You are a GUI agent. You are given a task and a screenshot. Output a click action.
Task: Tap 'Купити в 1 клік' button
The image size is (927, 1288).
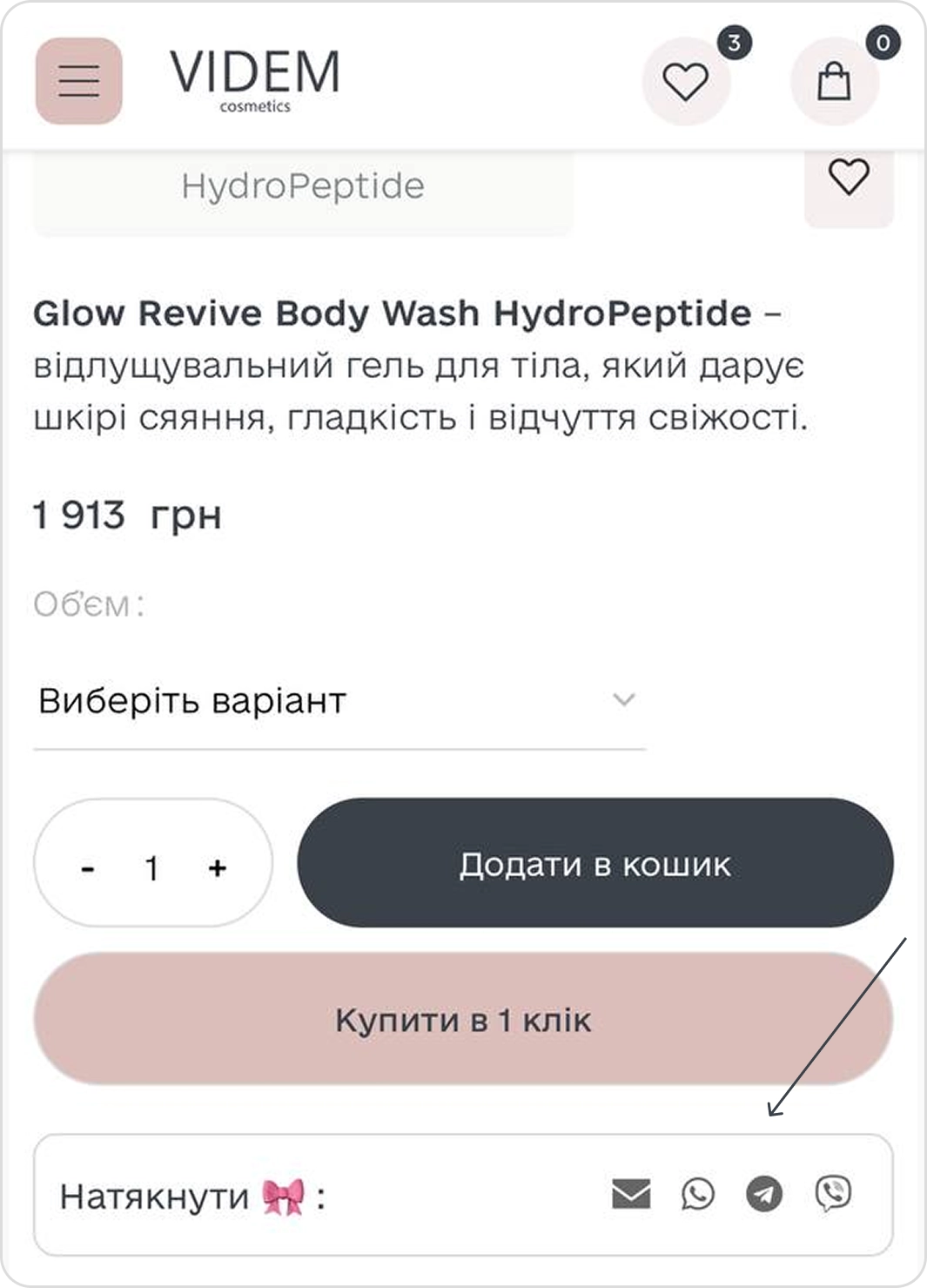pyautogui.click(x=463, y=1019)
